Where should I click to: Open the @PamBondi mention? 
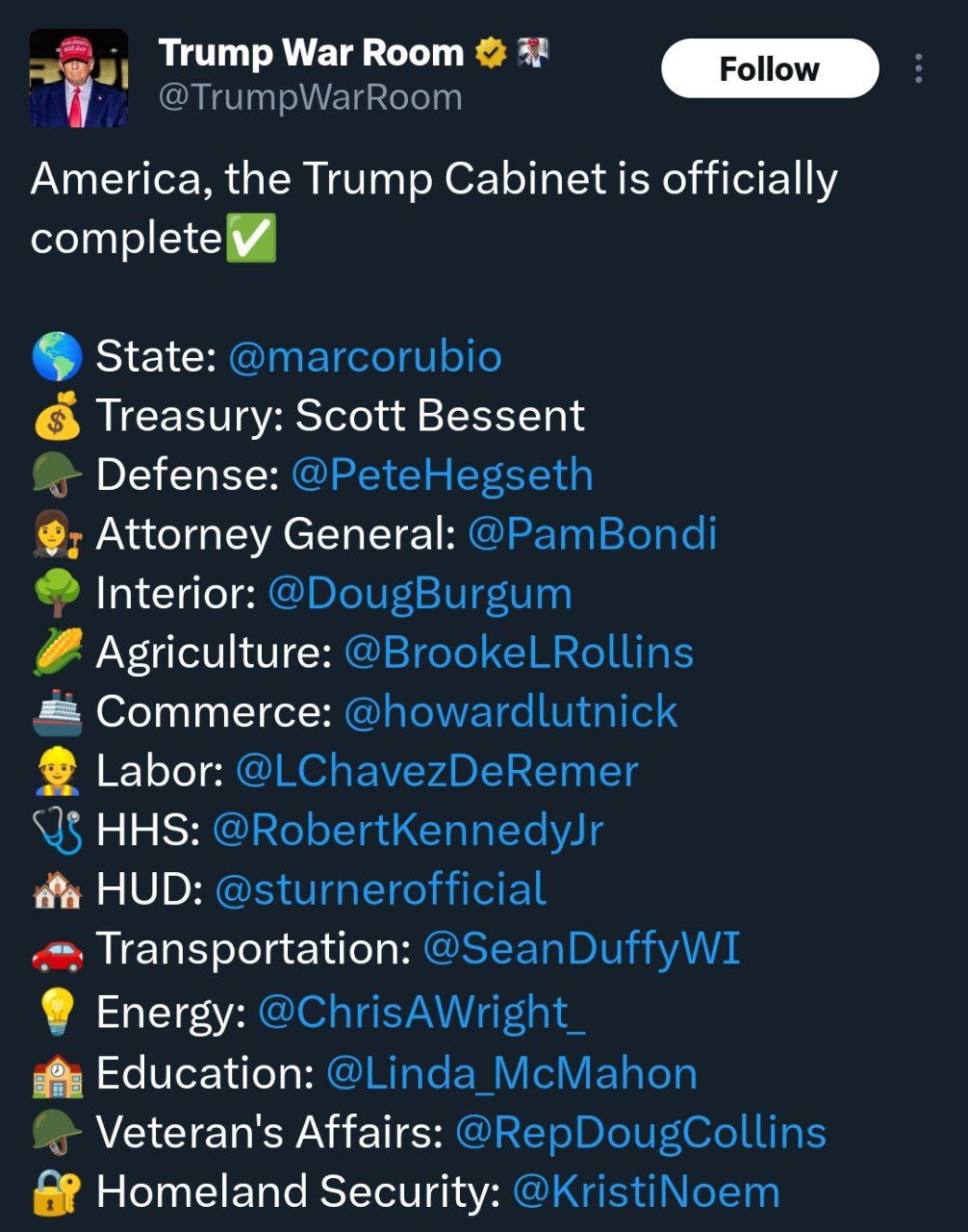592,534
